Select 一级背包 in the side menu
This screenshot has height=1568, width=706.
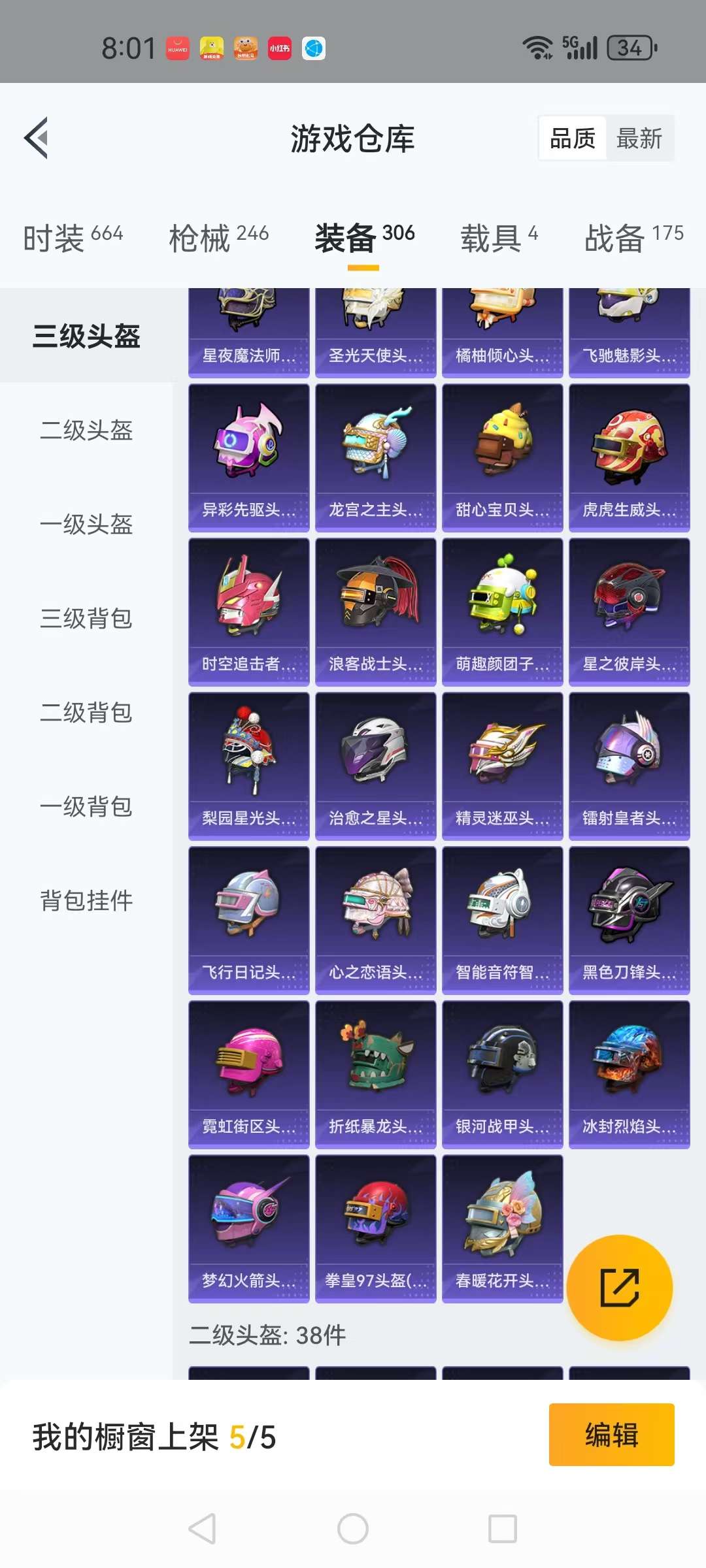(86, 806)
